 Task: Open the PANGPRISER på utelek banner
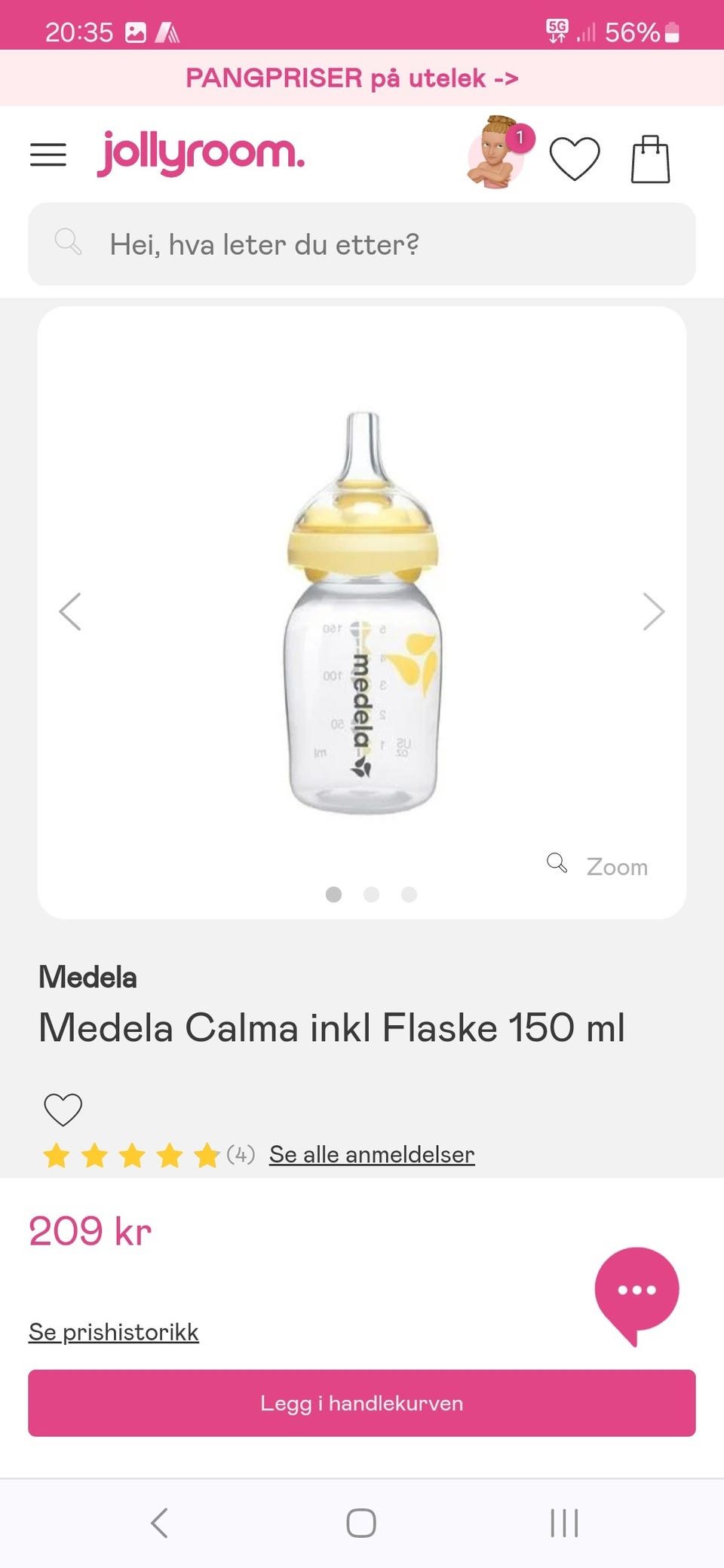coord(352,78)
